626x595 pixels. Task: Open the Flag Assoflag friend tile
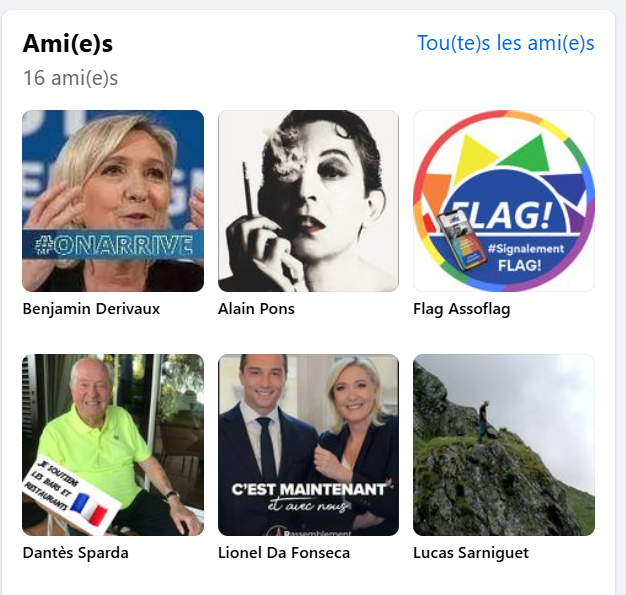pos(503,201)
